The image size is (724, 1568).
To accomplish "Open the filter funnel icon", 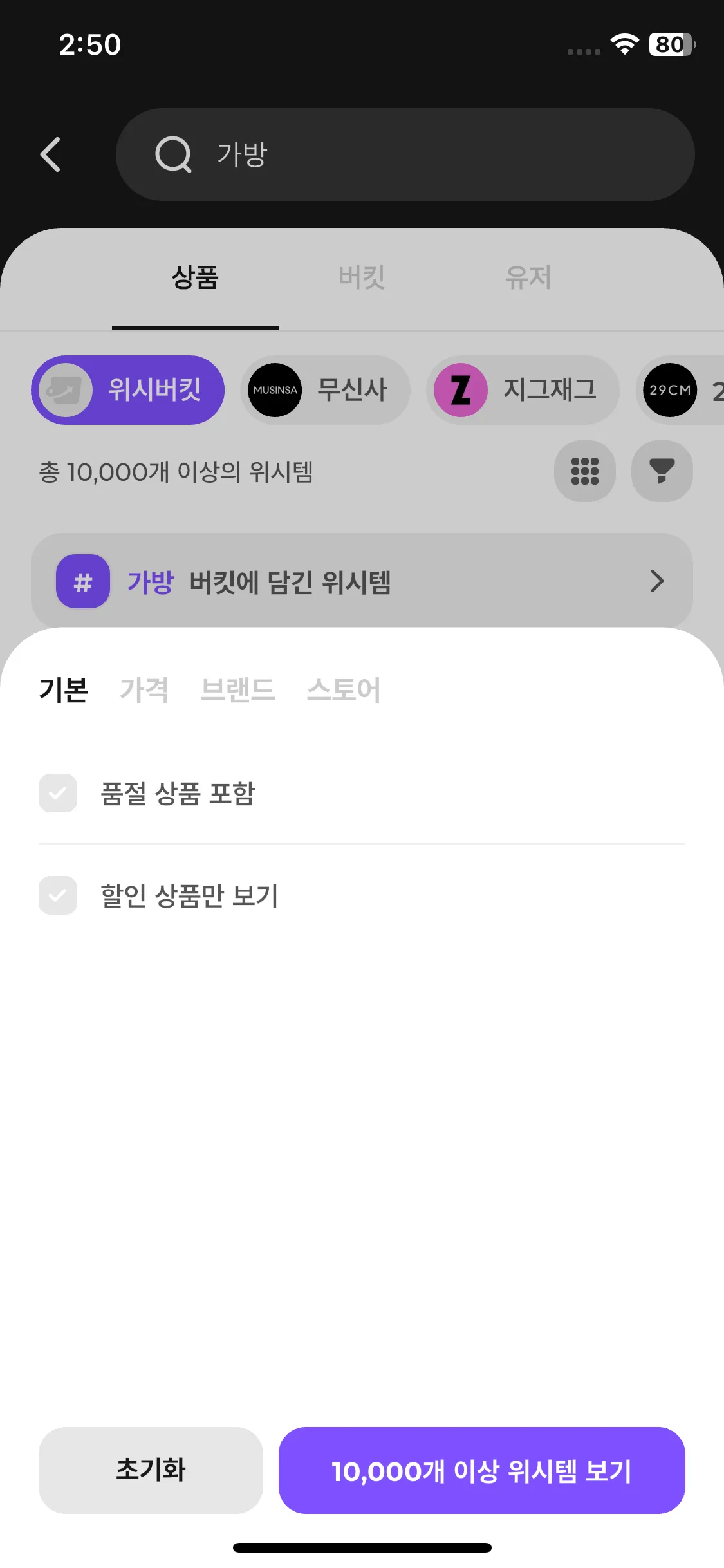I will click(662, 472).
